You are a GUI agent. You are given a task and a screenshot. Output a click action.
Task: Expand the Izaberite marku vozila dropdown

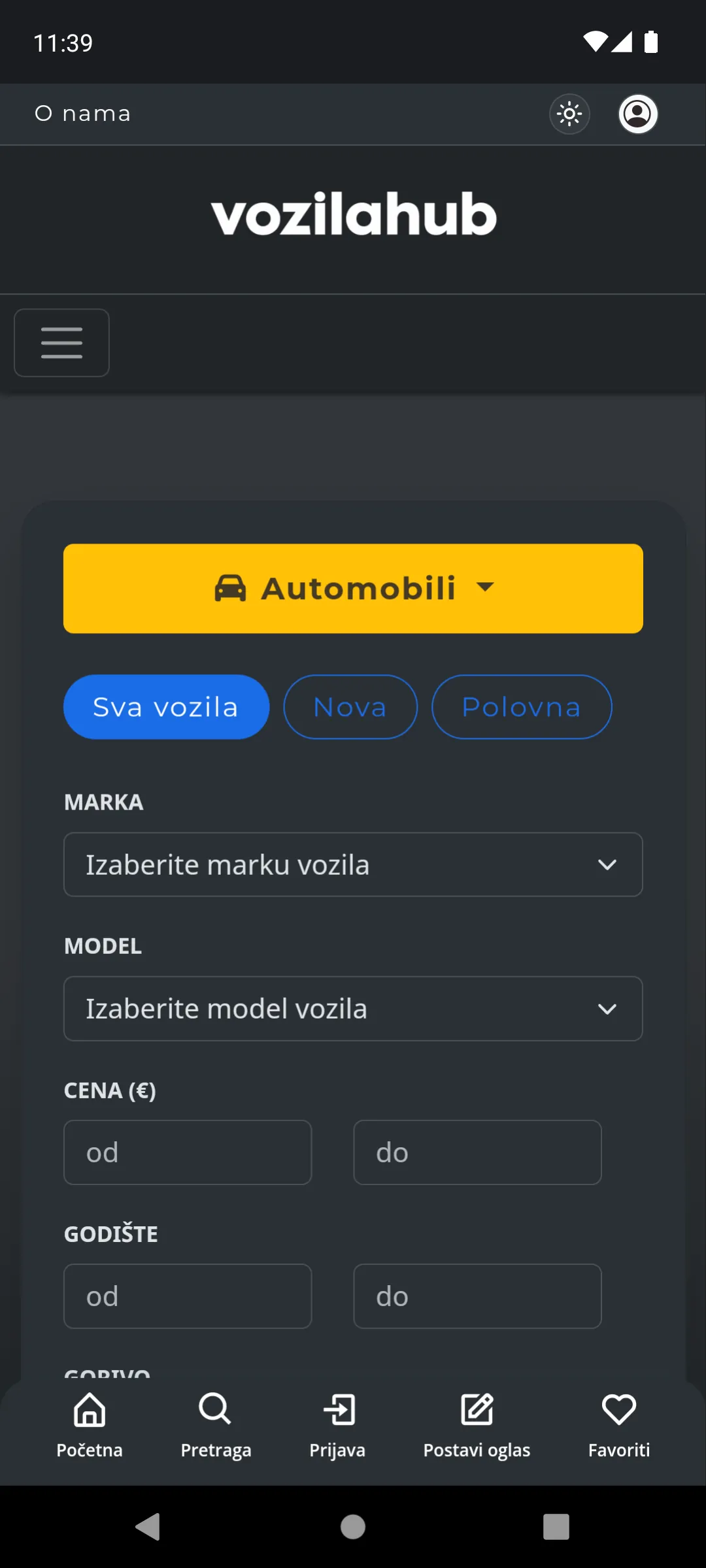click(x=353, y=864)
